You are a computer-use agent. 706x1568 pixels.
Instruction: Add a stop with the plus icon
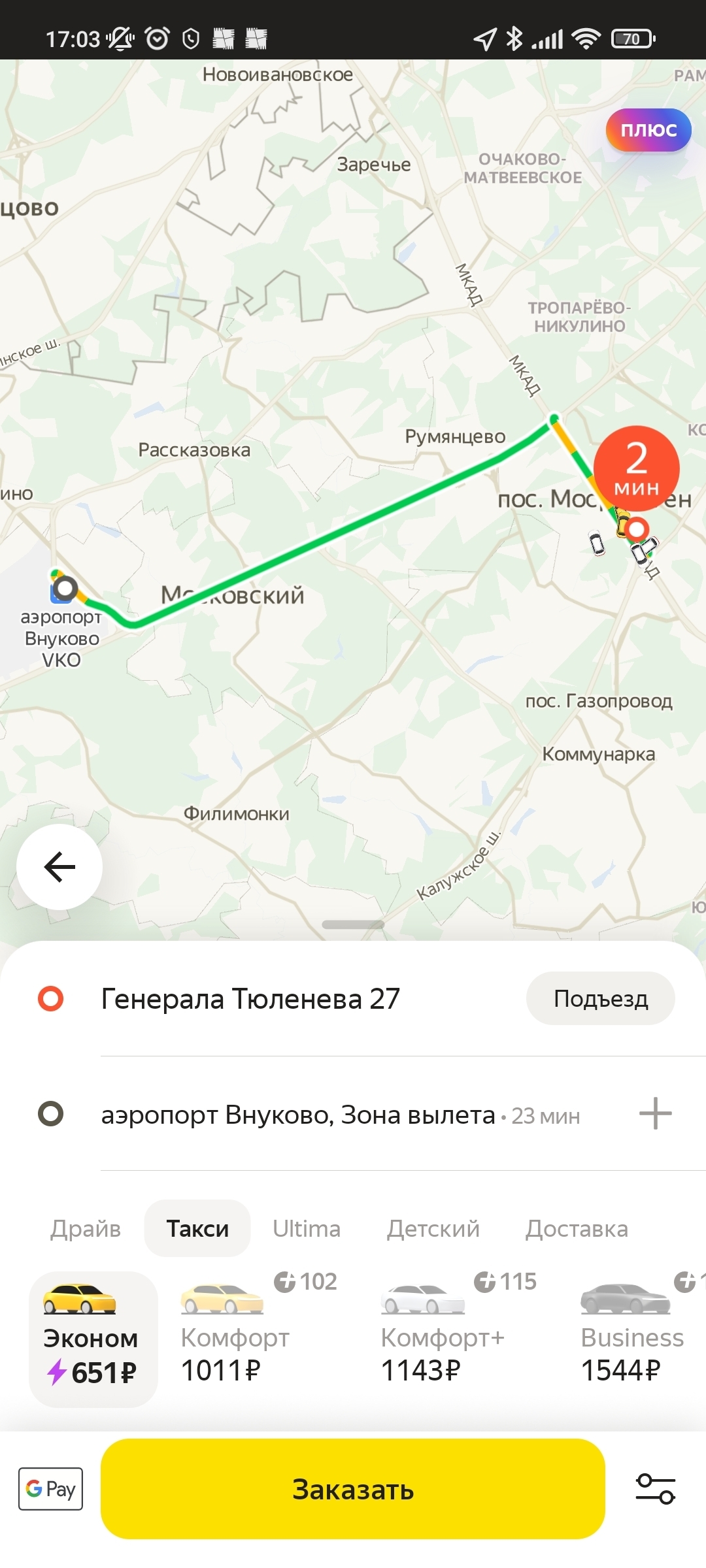(655, 1113)
